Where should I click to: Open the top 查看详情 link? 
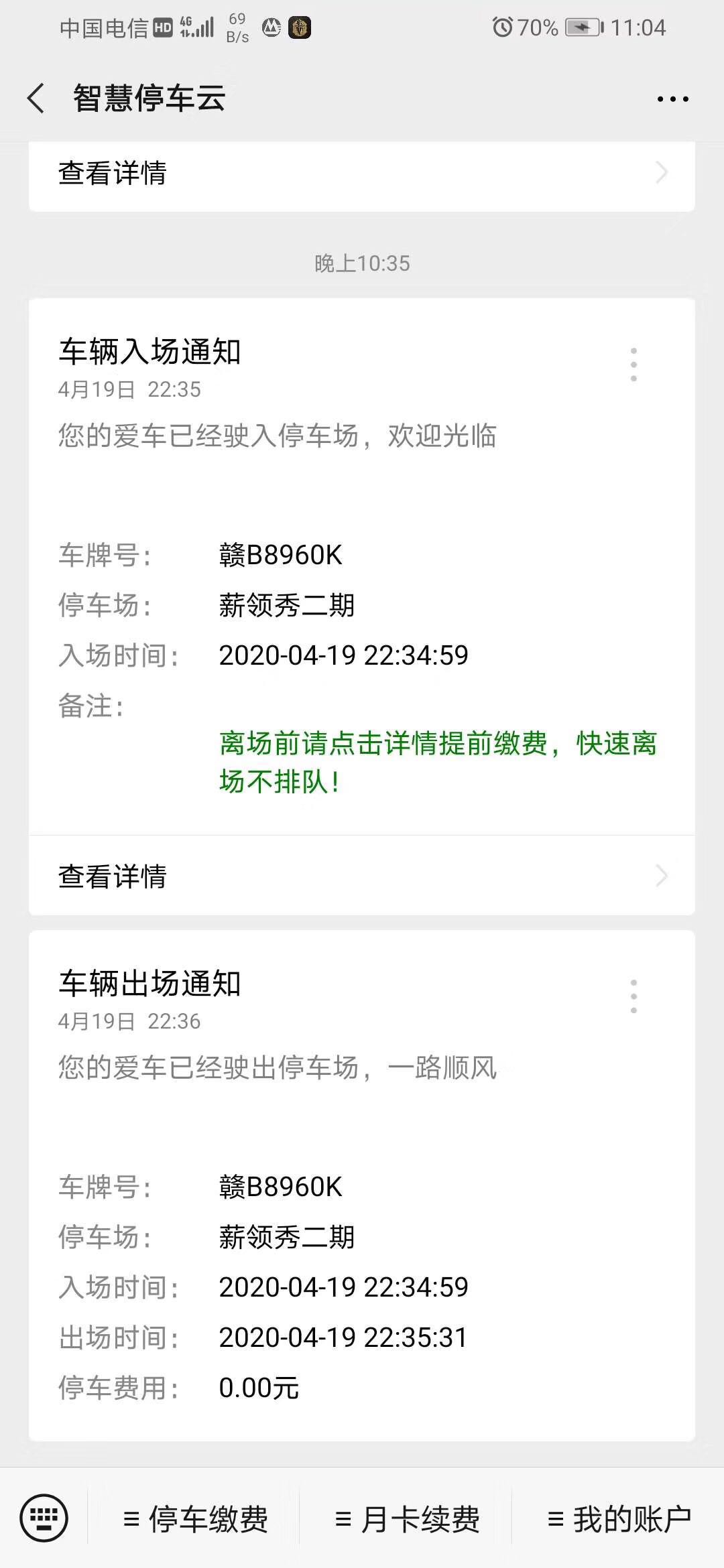[x=114, y=173]
